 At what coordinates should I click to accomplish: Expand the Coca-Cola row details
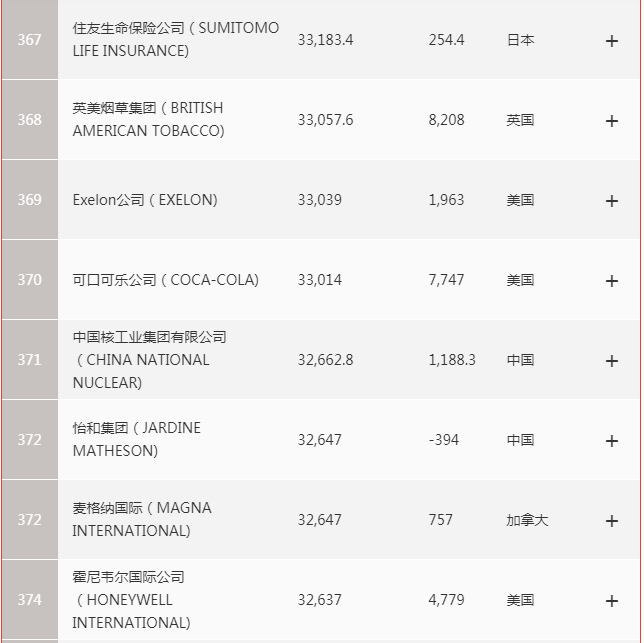click(612, 281)
